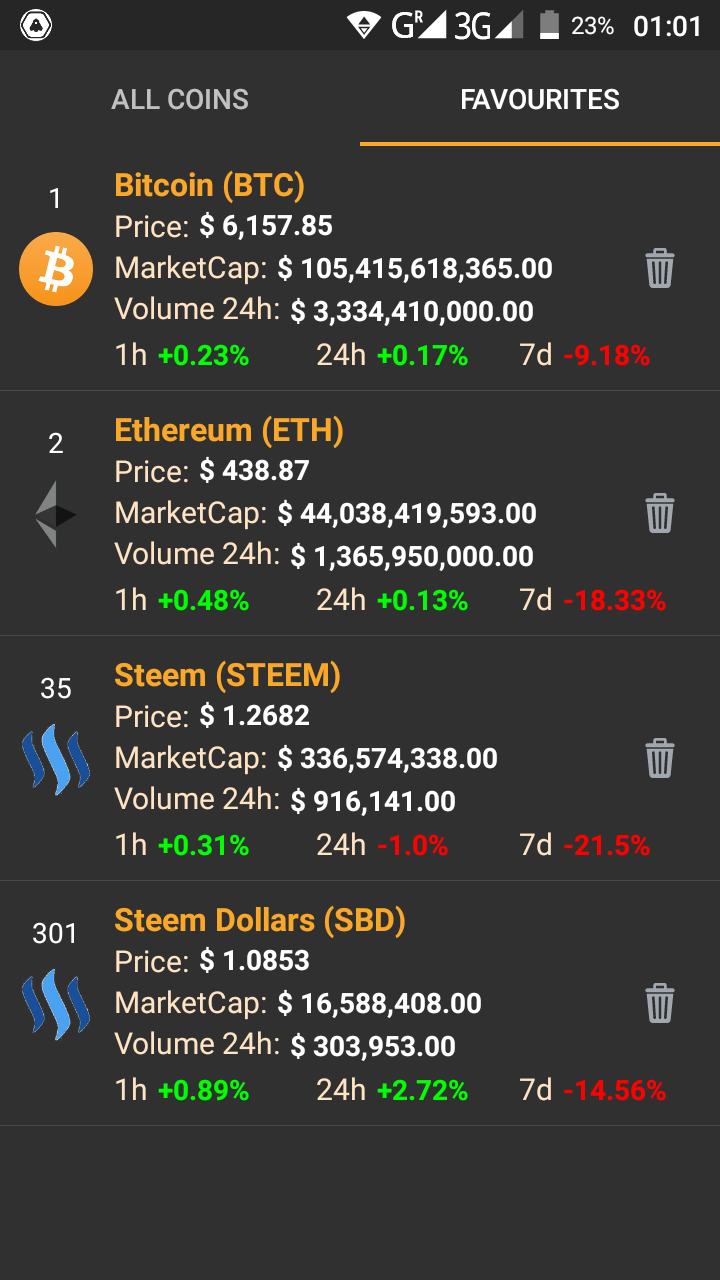Remove Bitcoin using its trash icon
This screenshot has height=1280, width=720.
pos(659,268)
